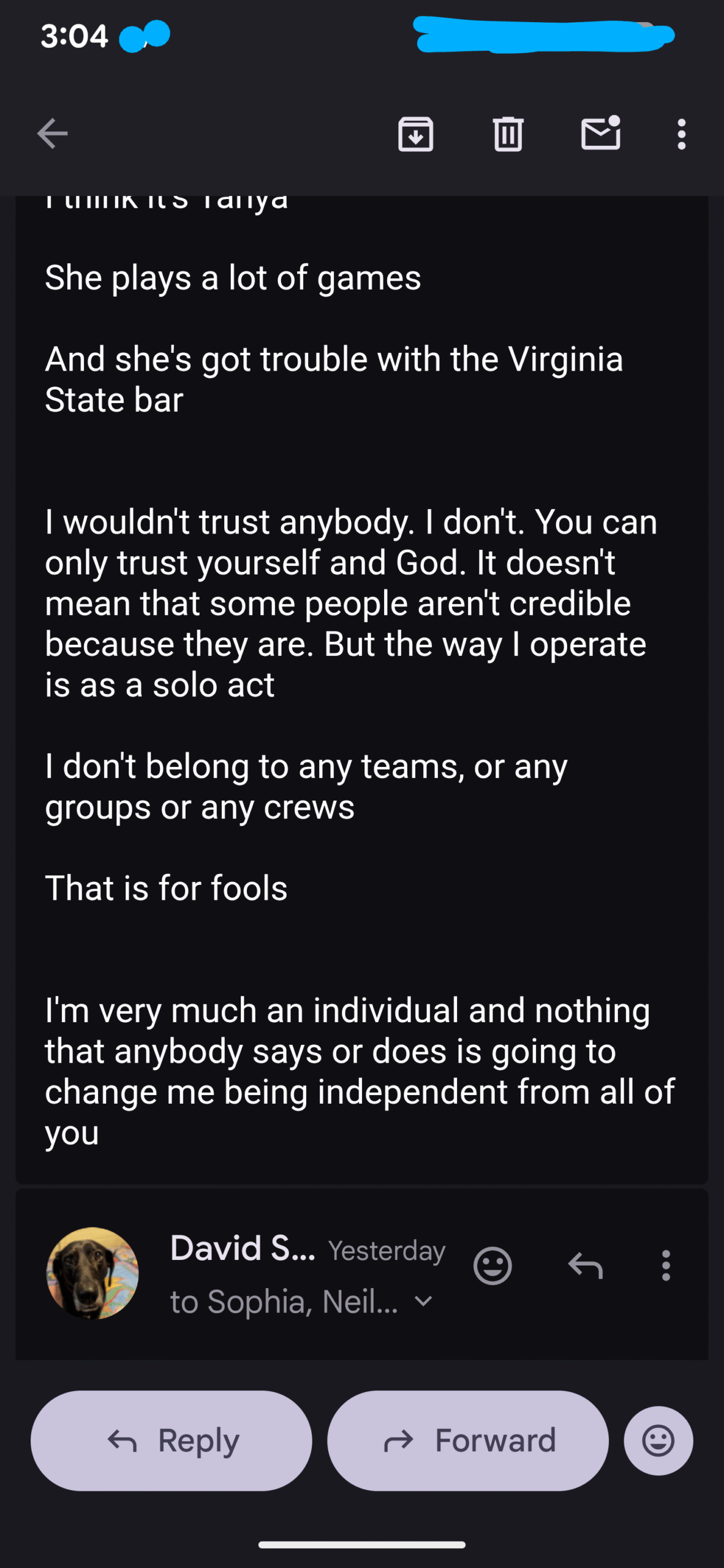Open David S.'s profile picture
The image size is (724, 1568).
coord(92,1273)
